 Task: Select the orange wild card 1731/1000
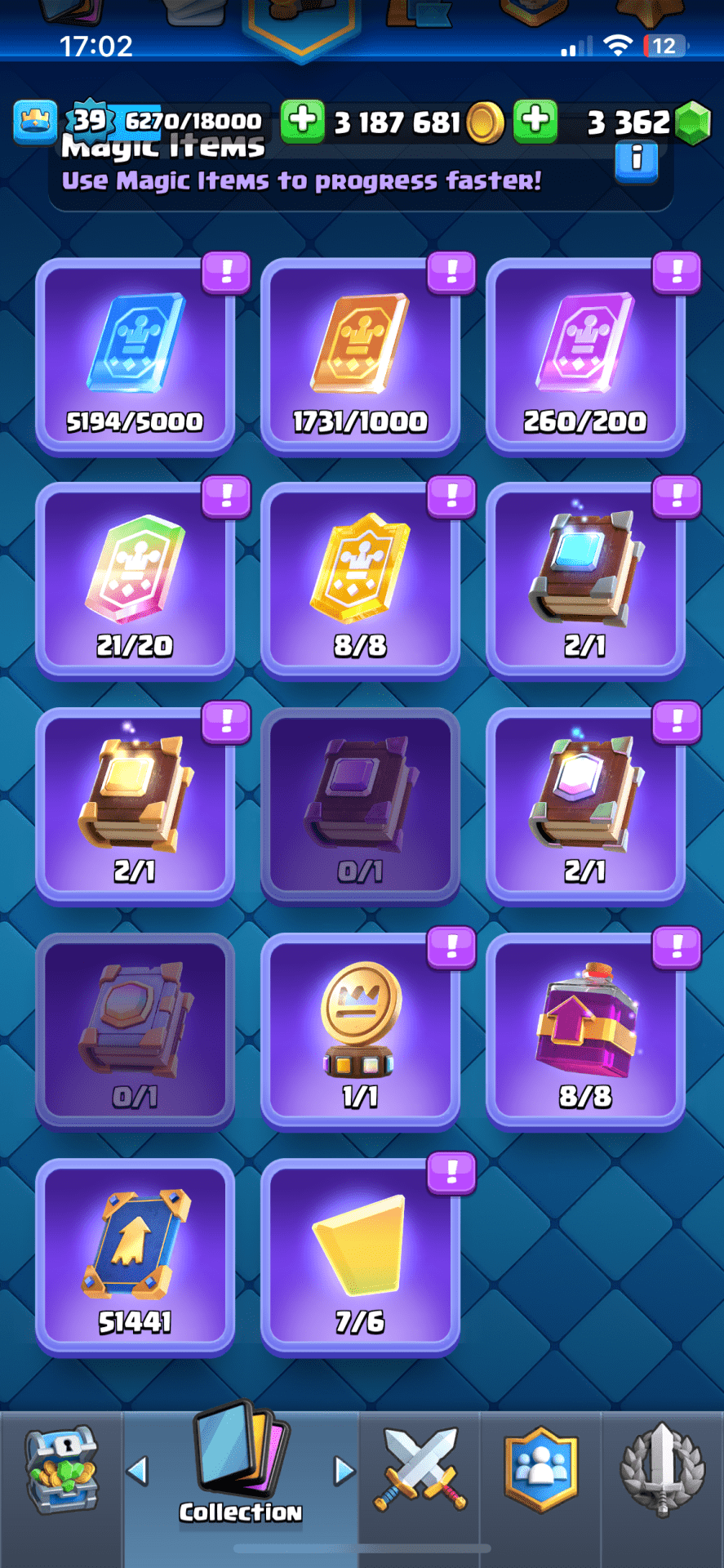click(360, 356)
